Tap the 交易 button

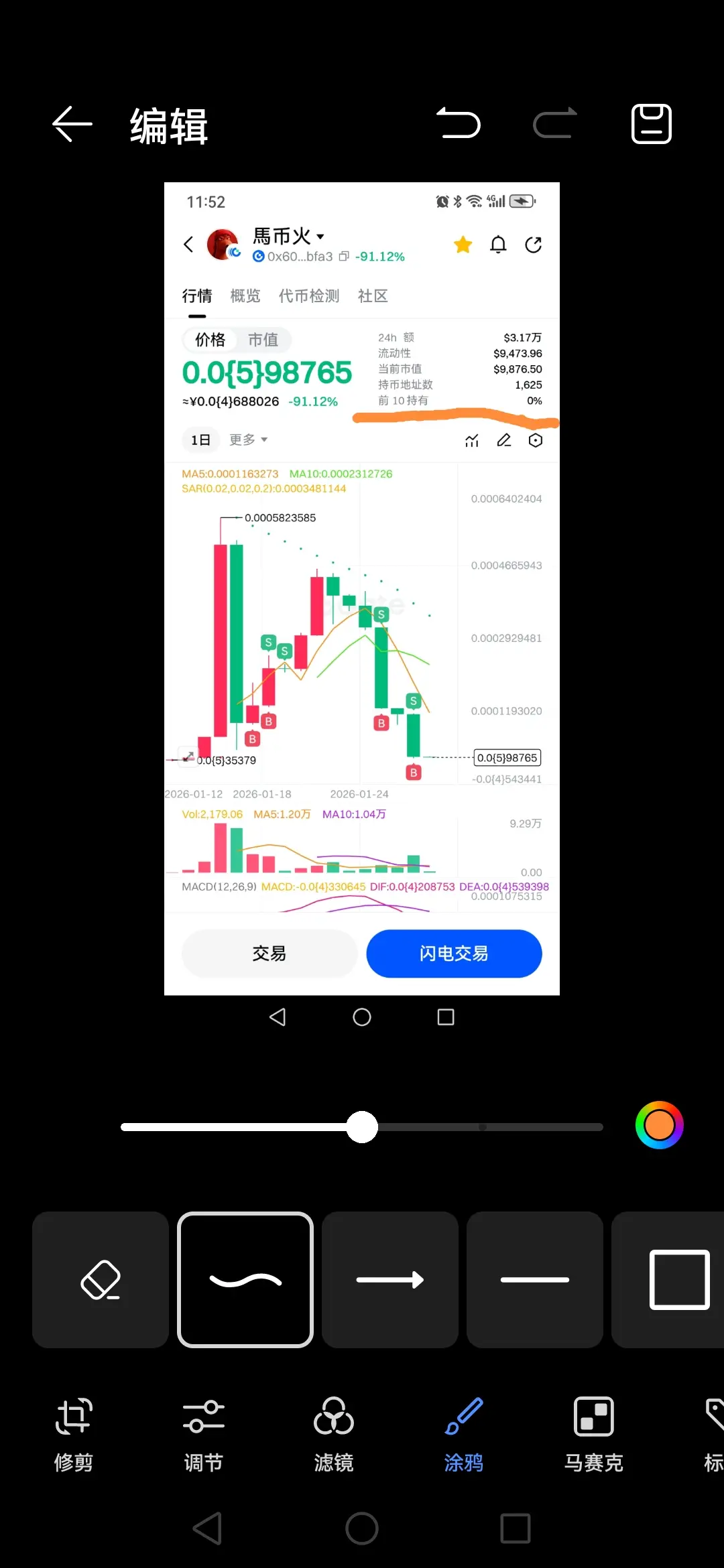click(269, 954)
